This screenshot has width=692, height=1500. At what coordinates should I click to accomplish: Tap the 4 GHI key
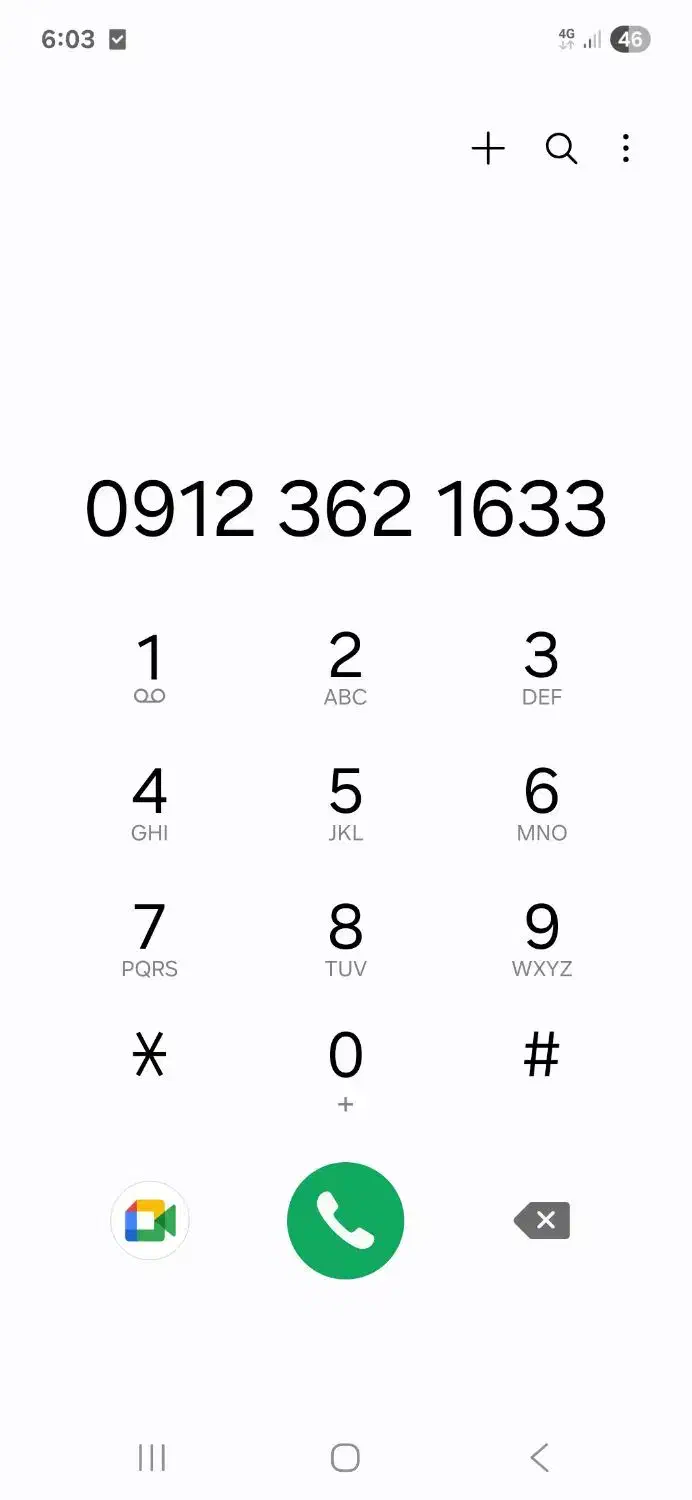point(150,804)
